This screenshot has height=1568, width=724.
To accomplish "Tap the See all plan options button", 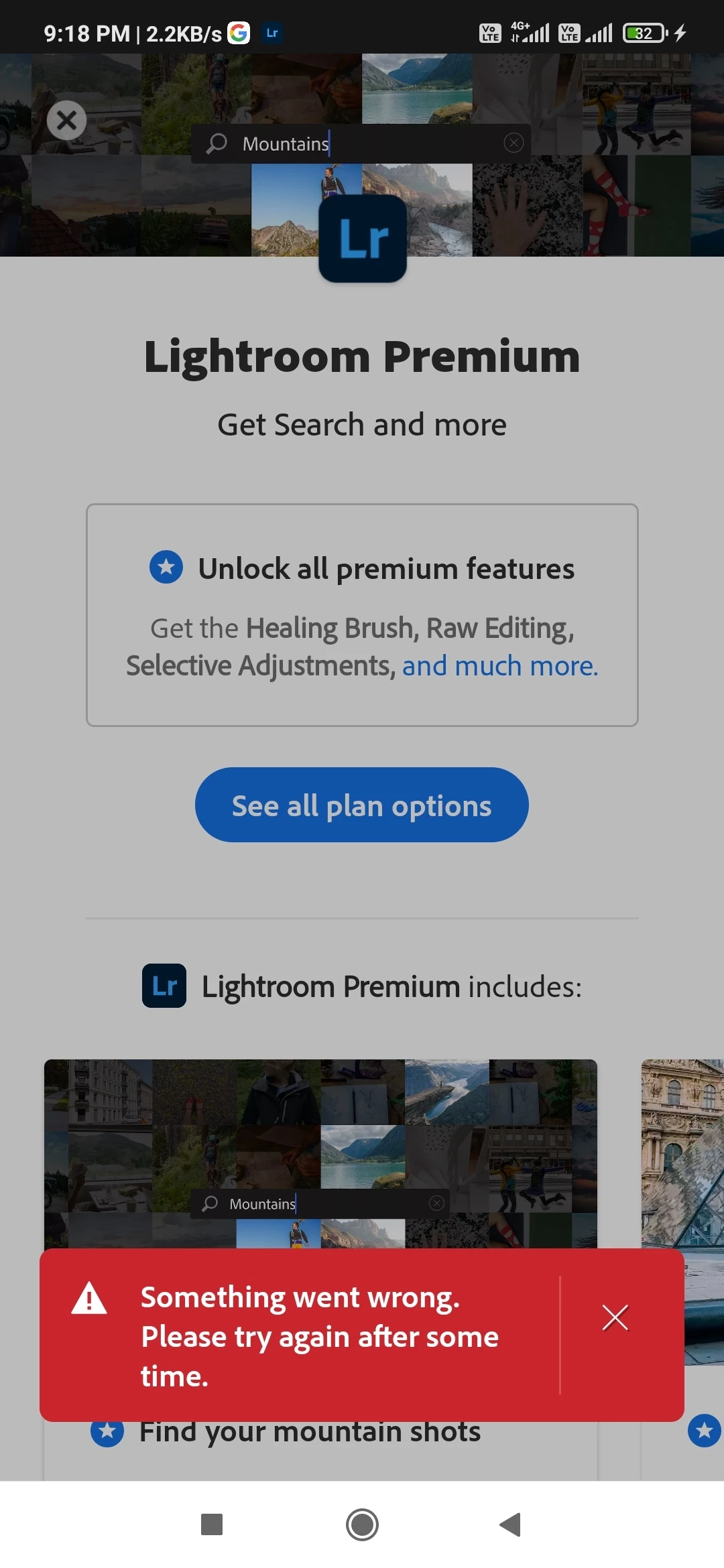I will tap(361, 805).
